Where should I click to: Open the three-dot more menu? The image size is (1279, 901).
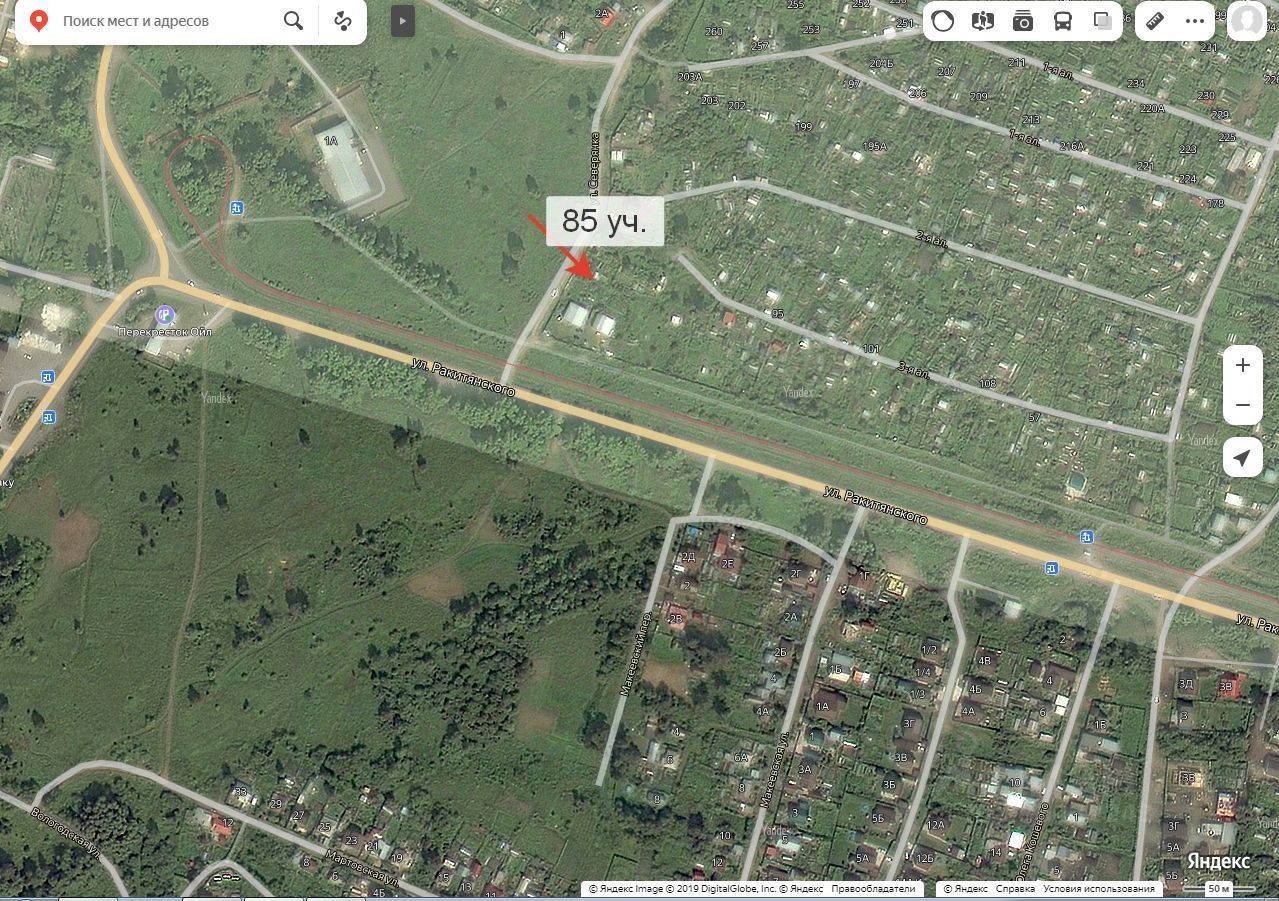tap(1195, 21)
